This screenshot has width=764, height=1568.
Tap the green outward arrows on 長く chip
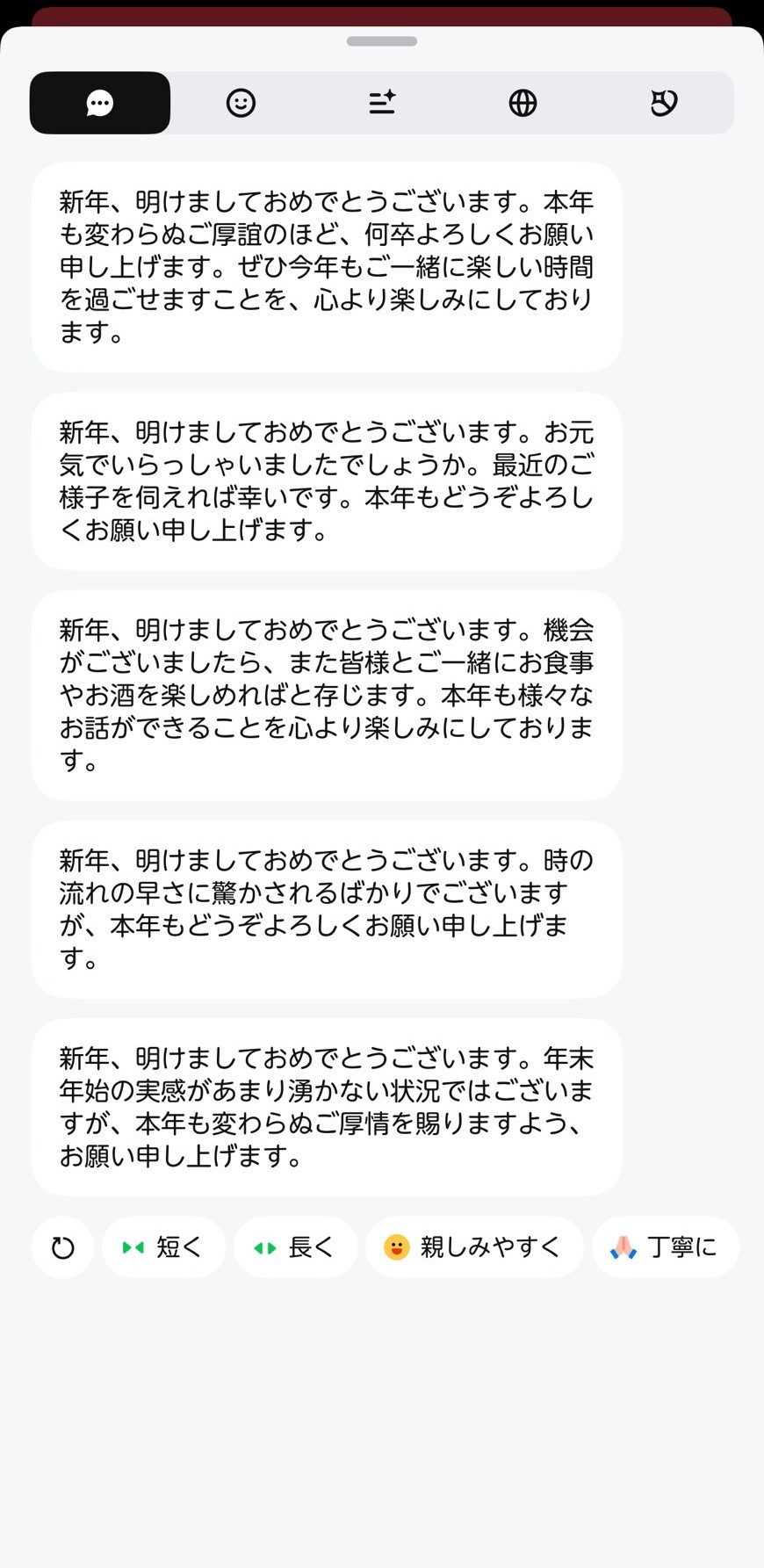point(264,1246)
